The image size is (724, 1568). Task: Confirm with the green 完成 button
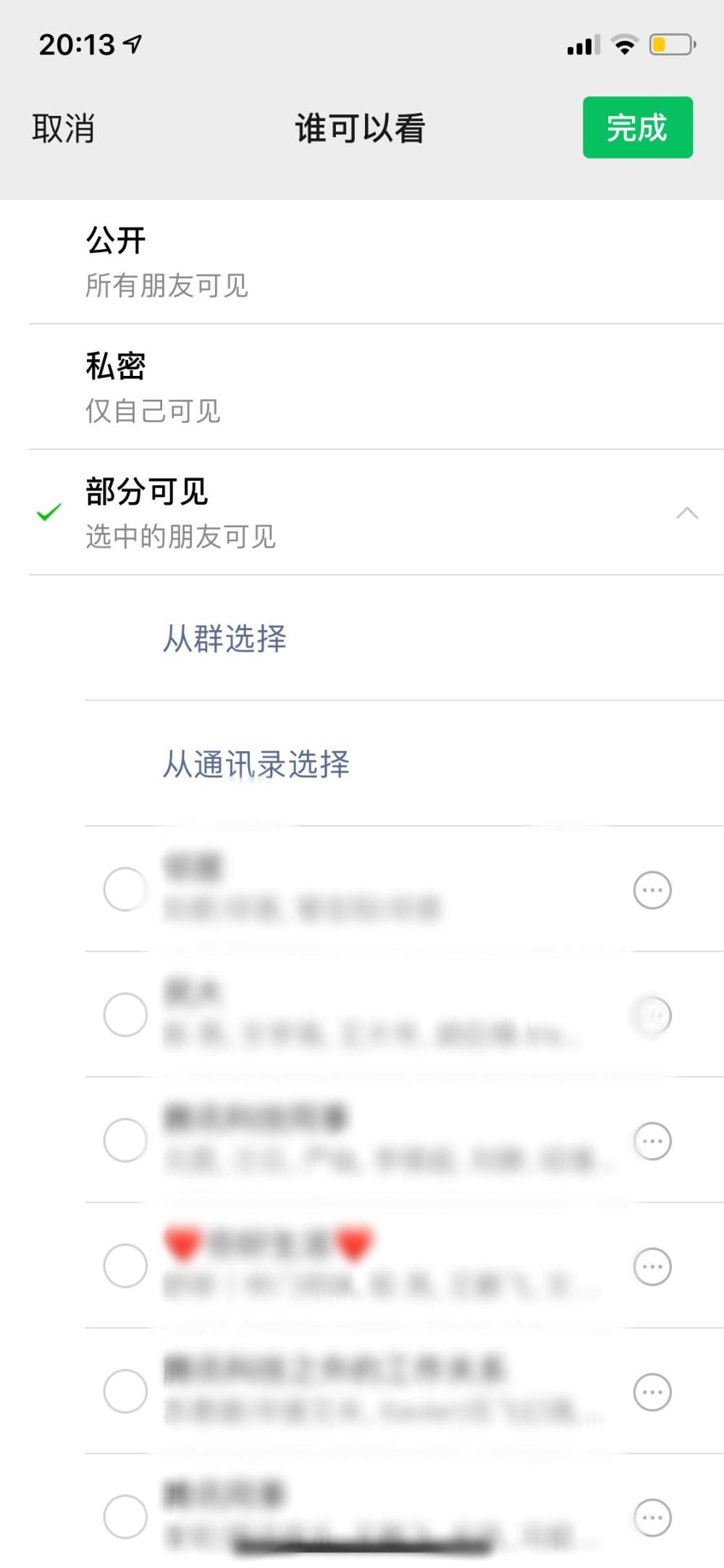point(638,127)
